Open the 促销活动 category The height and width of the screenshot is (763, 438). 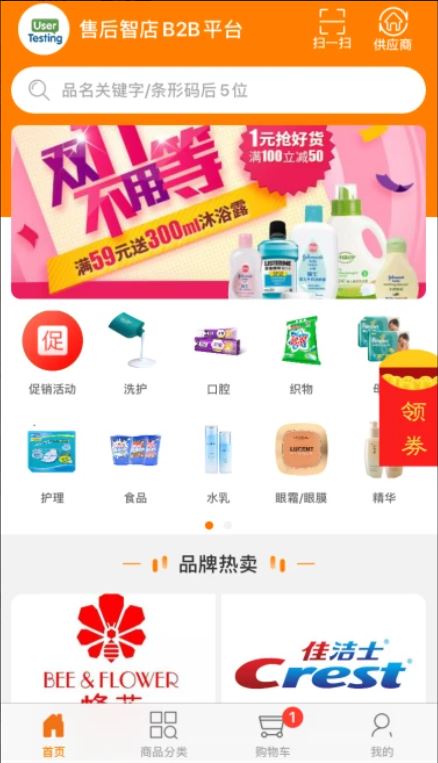(x=53, y=353)
